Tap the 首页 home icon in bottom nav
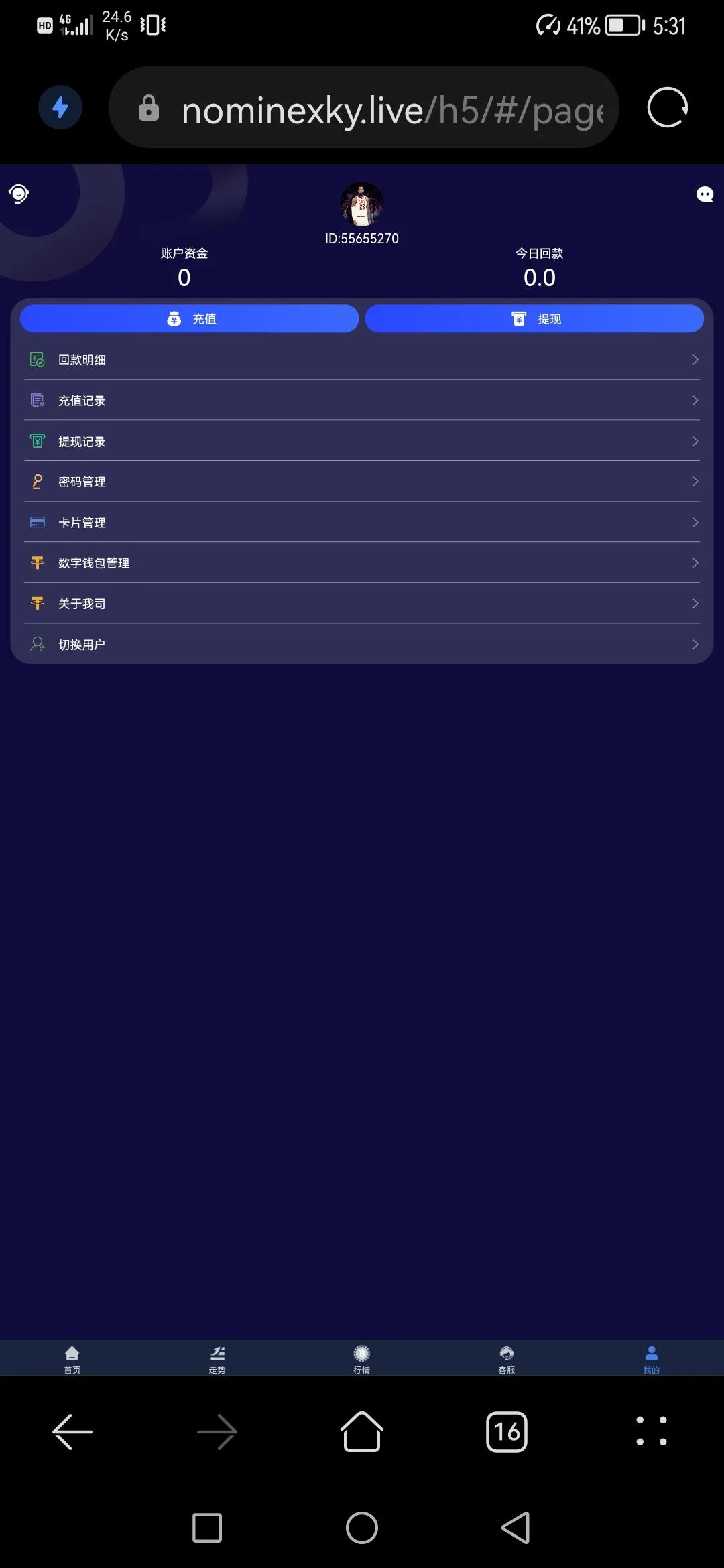 (x=72, y=1353)
